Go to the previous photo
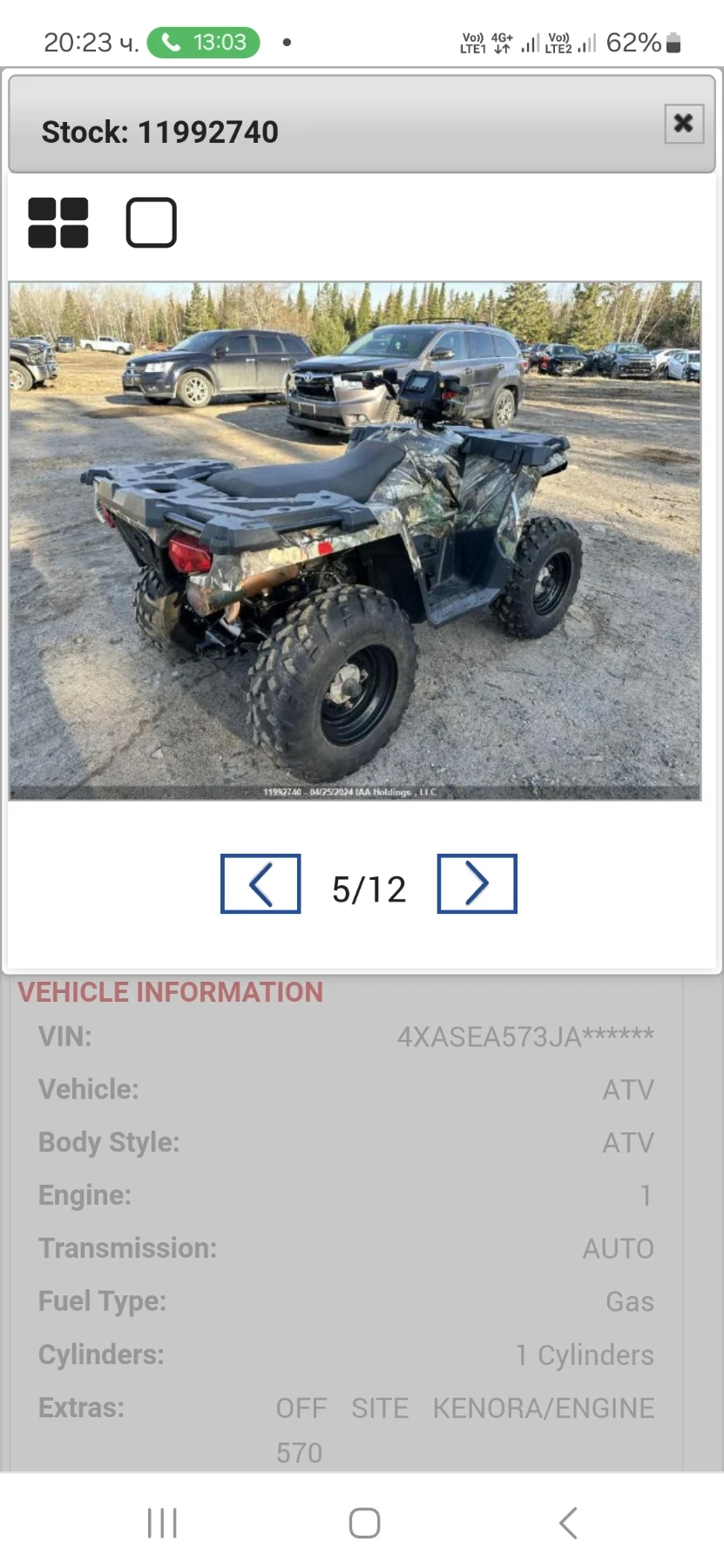724x1568 pixels. point(261,883)
